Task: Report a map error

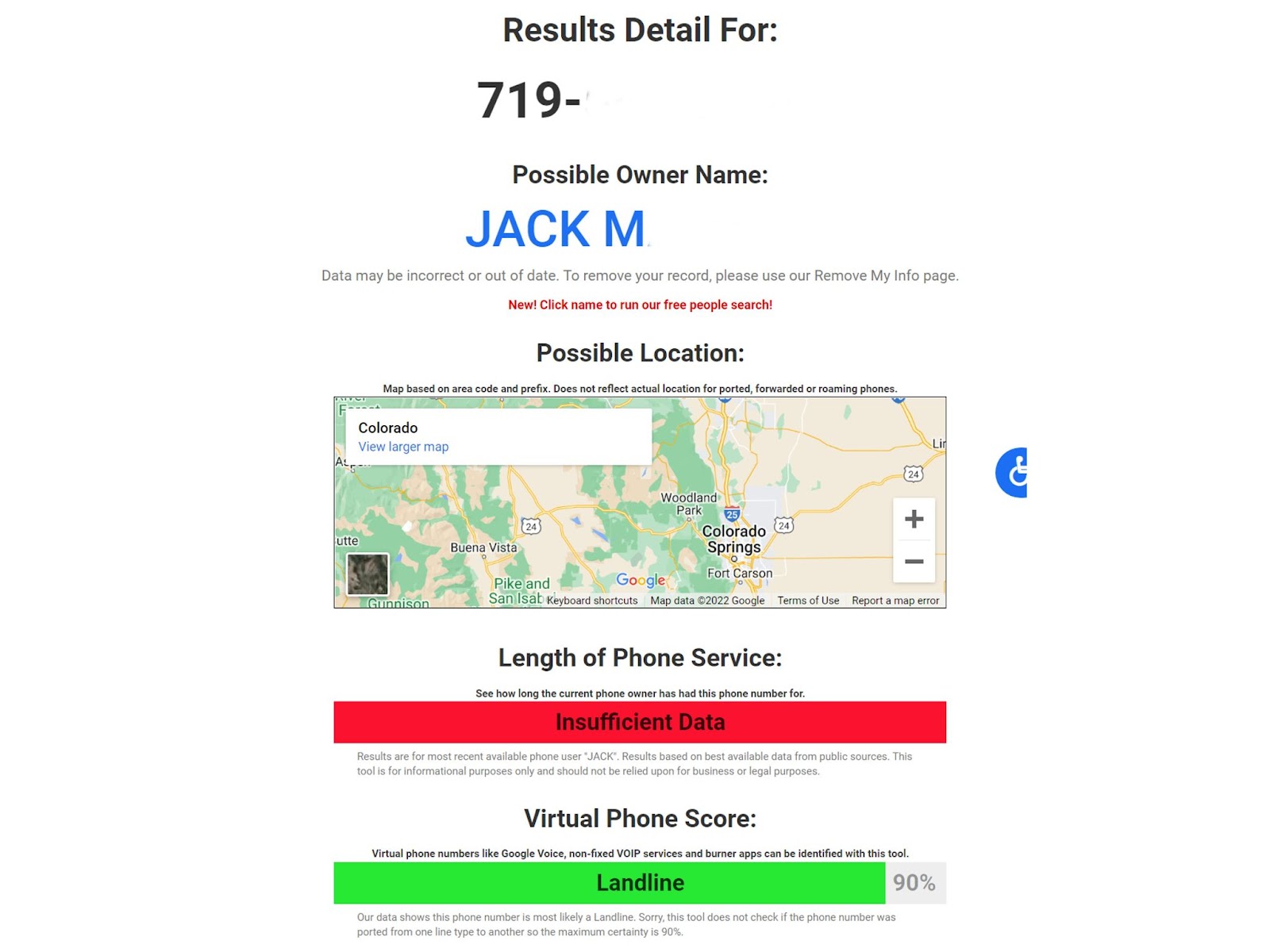Action: tap(895, 601)
